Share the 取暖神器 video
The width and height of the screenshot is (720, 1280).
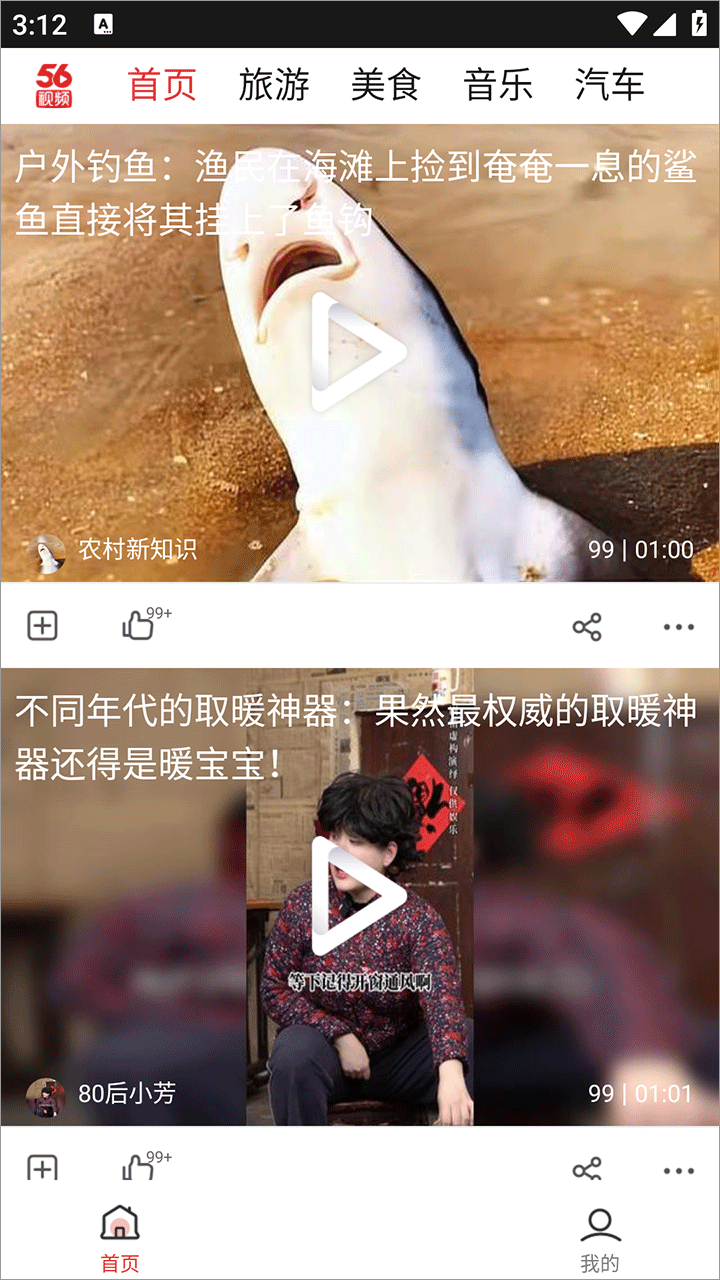pyautogui.click(x=587, y=1168)
